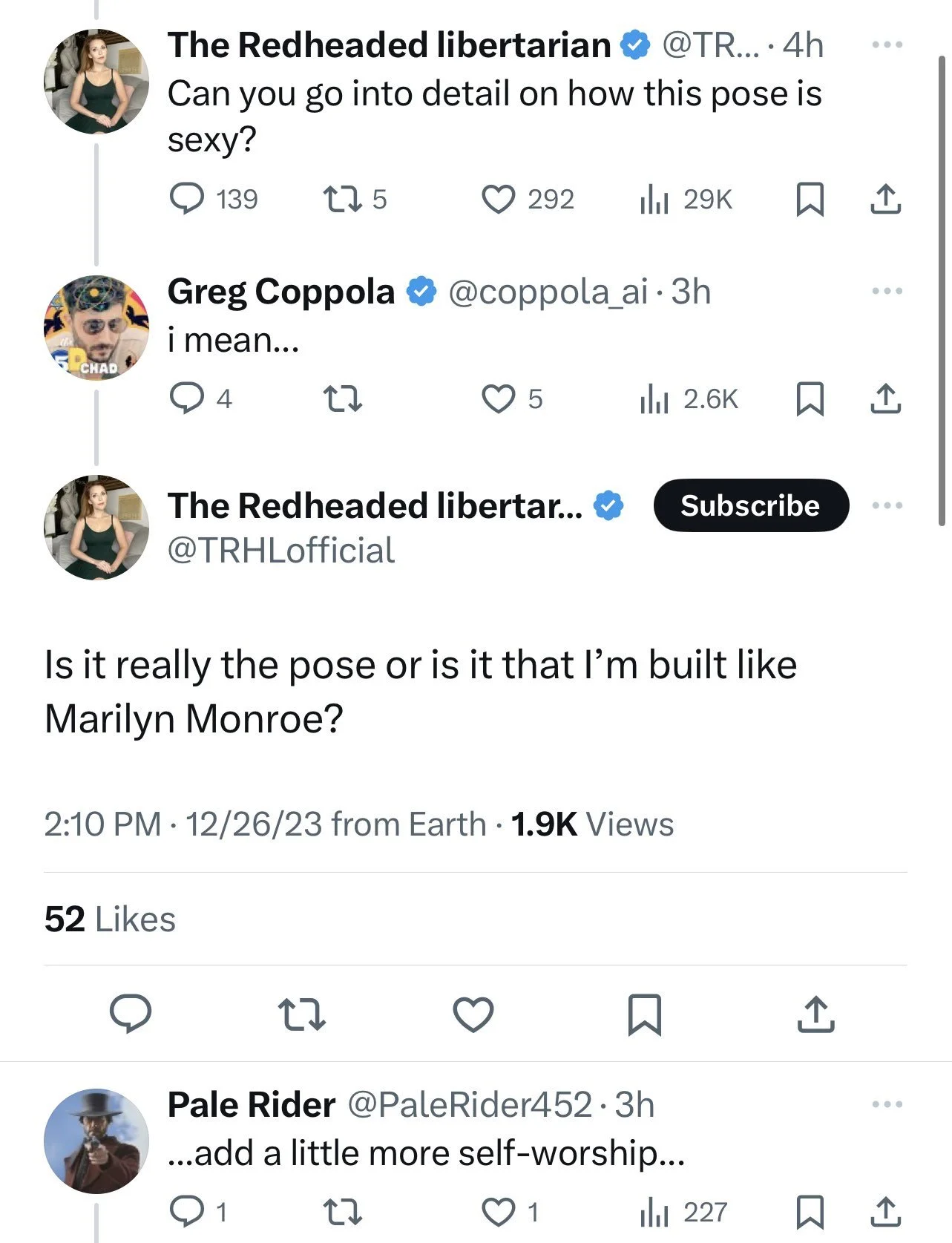Open Greg Coppola's profile picture
Image resolution: width=952 pixels, height=1243 pixels.
[x=96, y=327]
